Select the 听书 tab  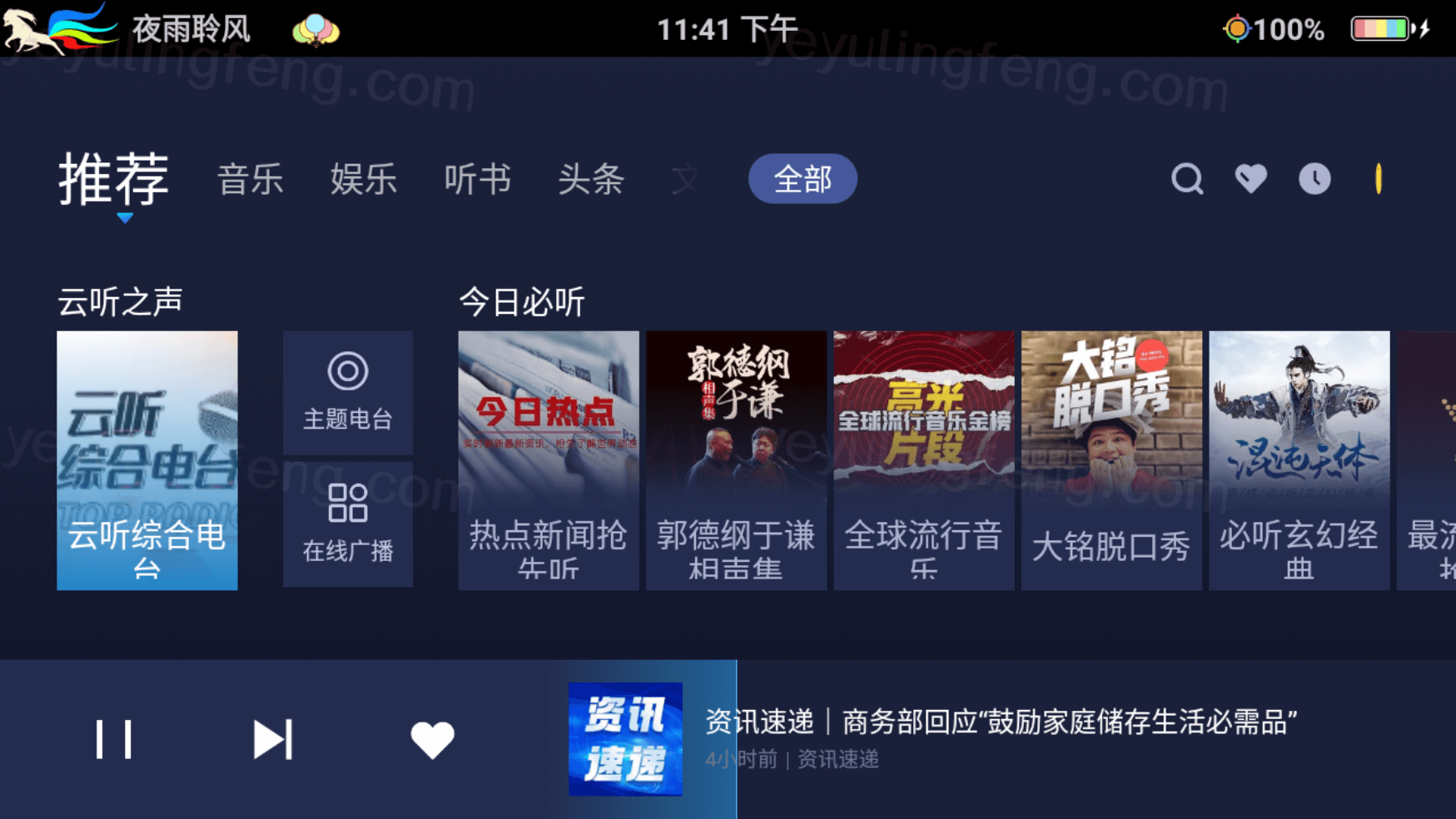pyautogui.click(x=477, y=179)
